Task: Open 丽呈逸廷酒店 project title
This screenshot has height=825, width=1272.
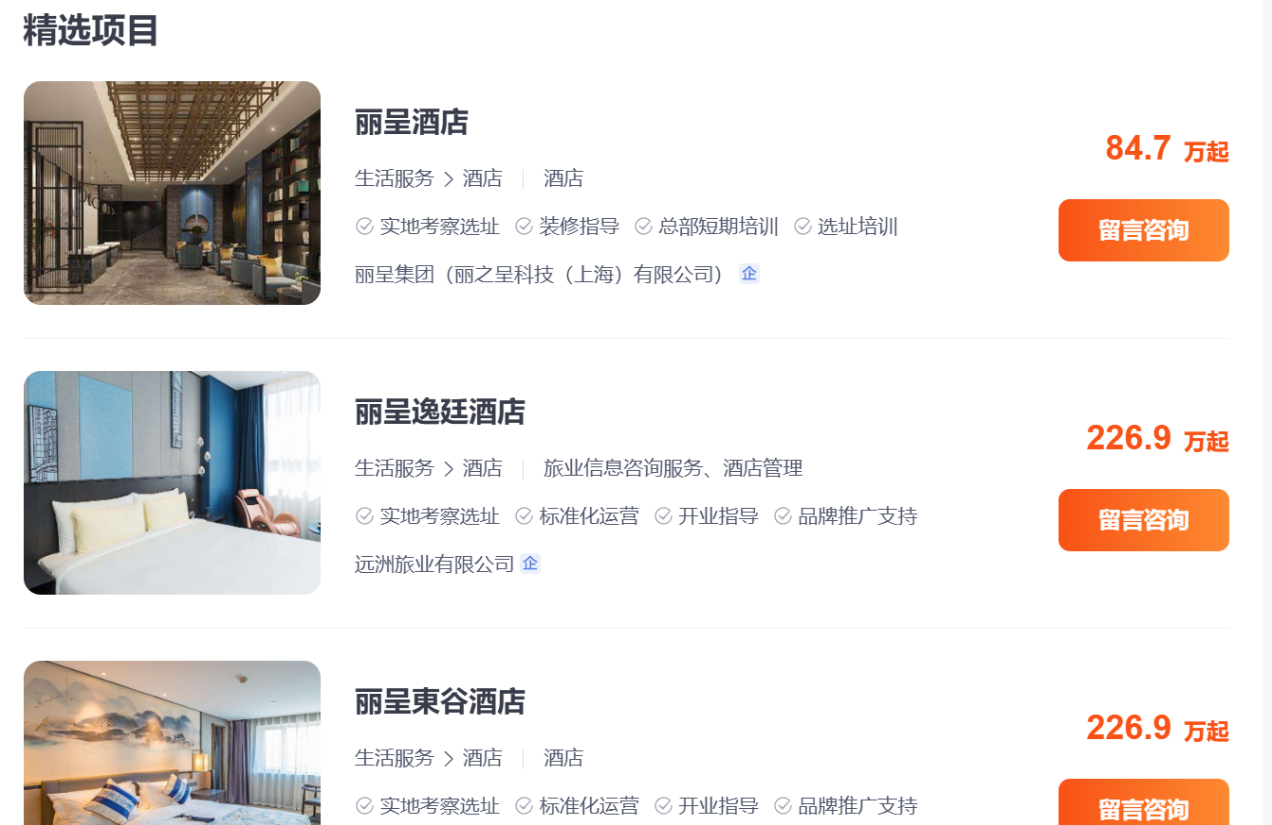Action: pyautogui.click(x=439, y=412)
